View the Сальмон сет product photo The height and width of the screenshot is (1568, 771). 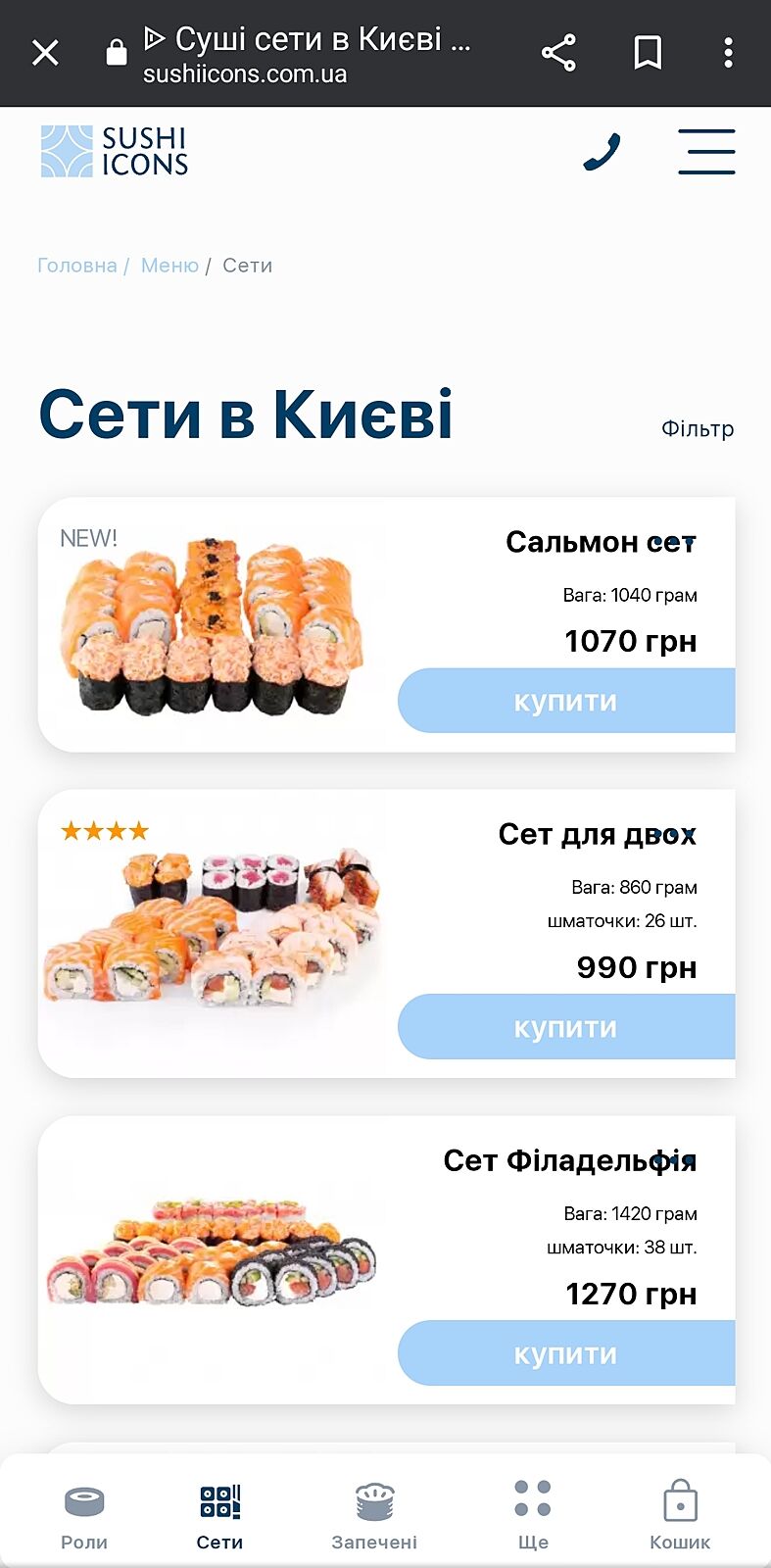click(x=213, y=627)
